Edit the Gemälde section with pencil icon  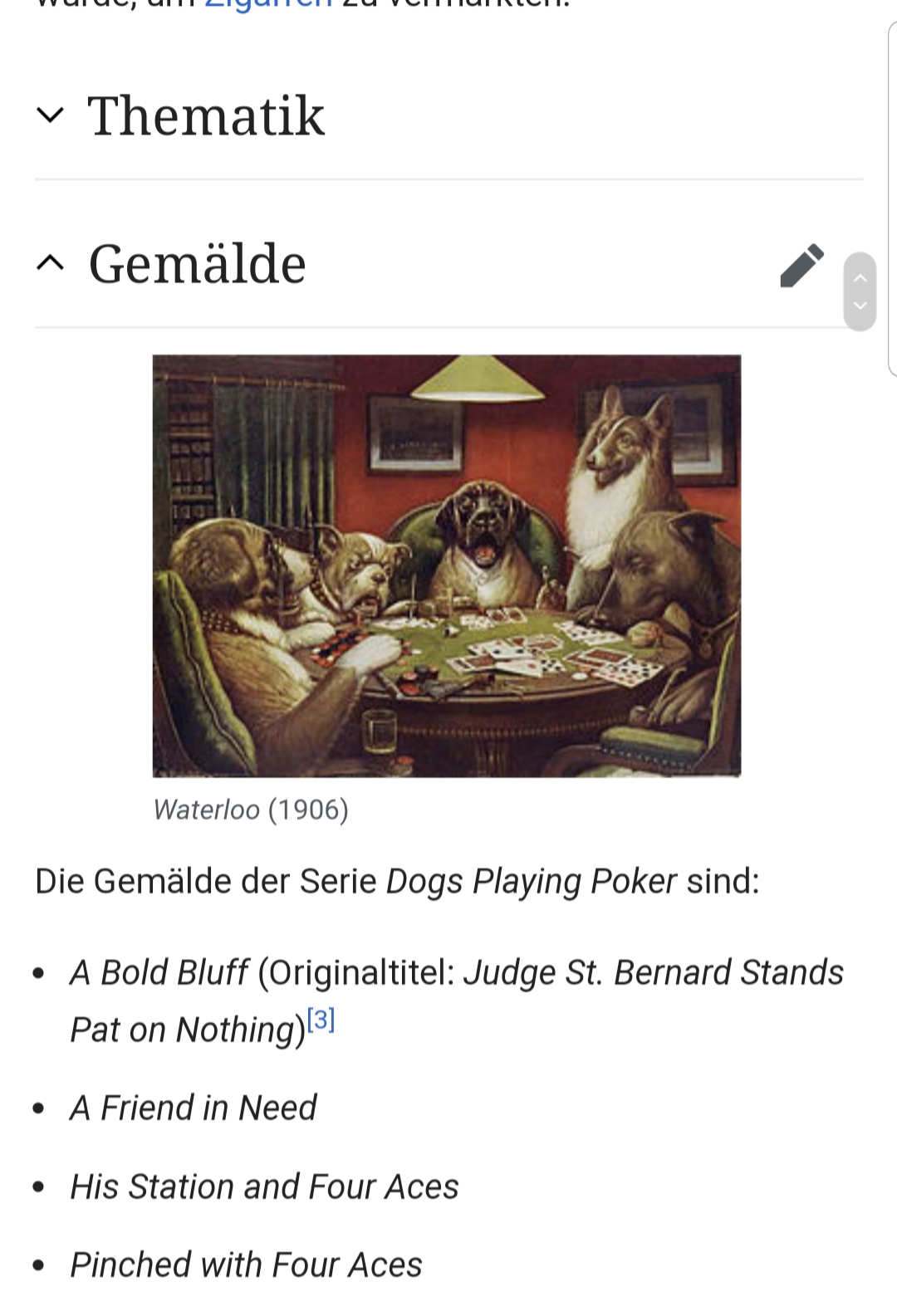pyautogui.click(x=801, y=266)
